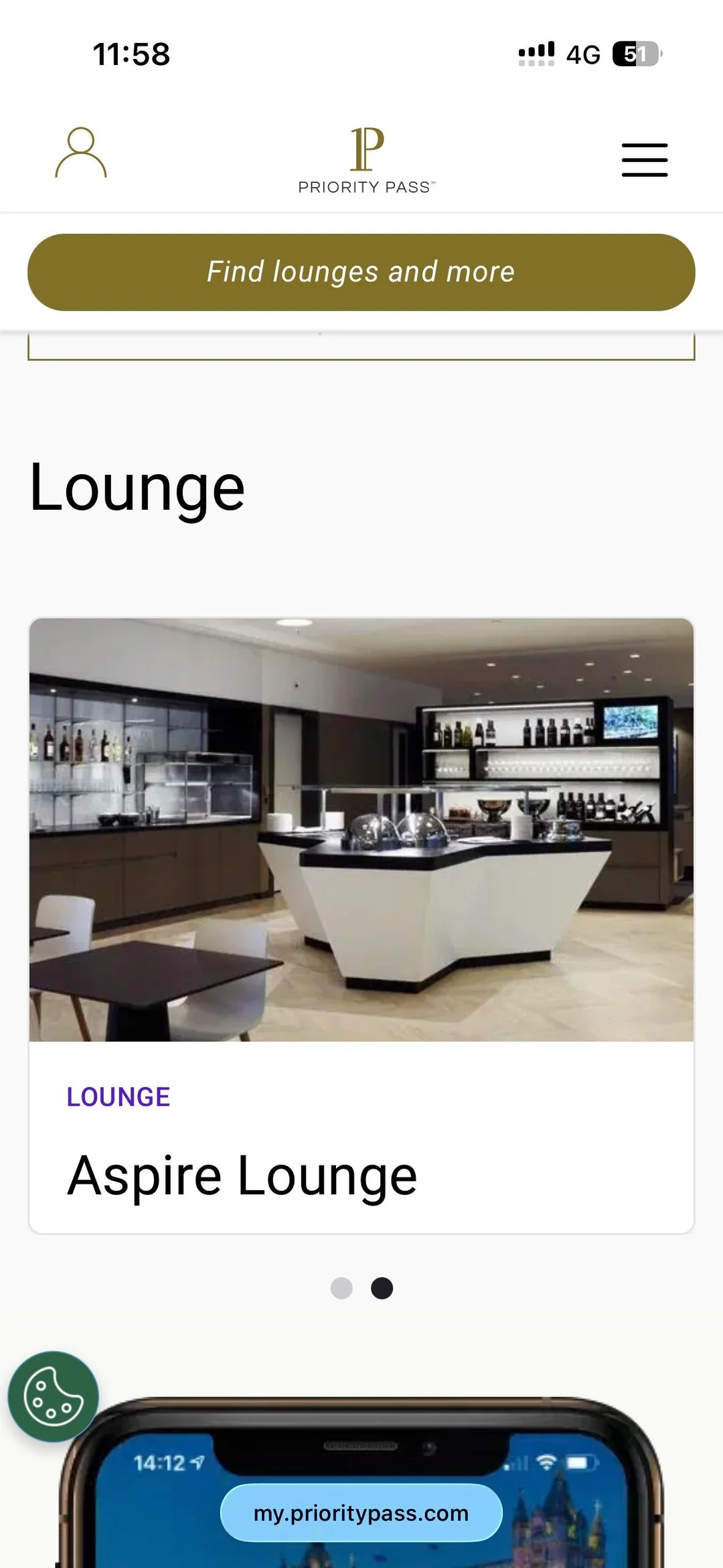Open the account profile icon
Image resolution: width=723 pixels, height=1568 pixels.
[81, 153]
